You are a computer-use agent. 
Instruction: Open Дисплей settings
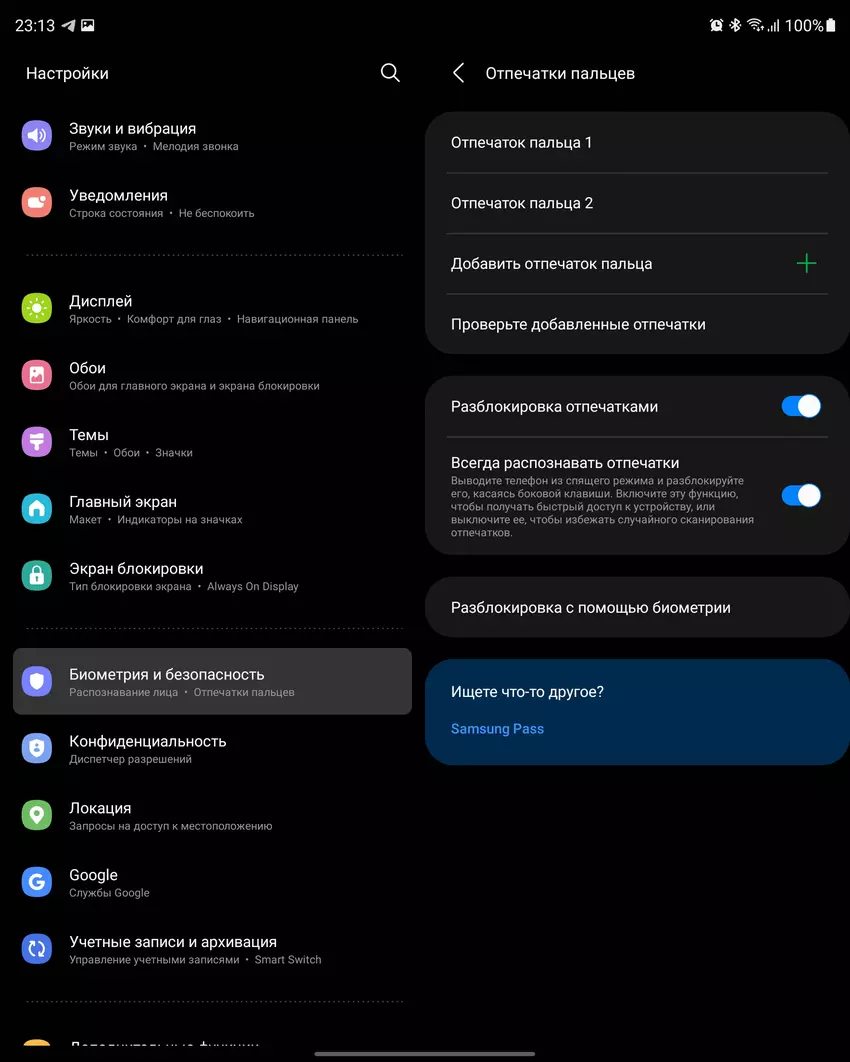point(212,308)
